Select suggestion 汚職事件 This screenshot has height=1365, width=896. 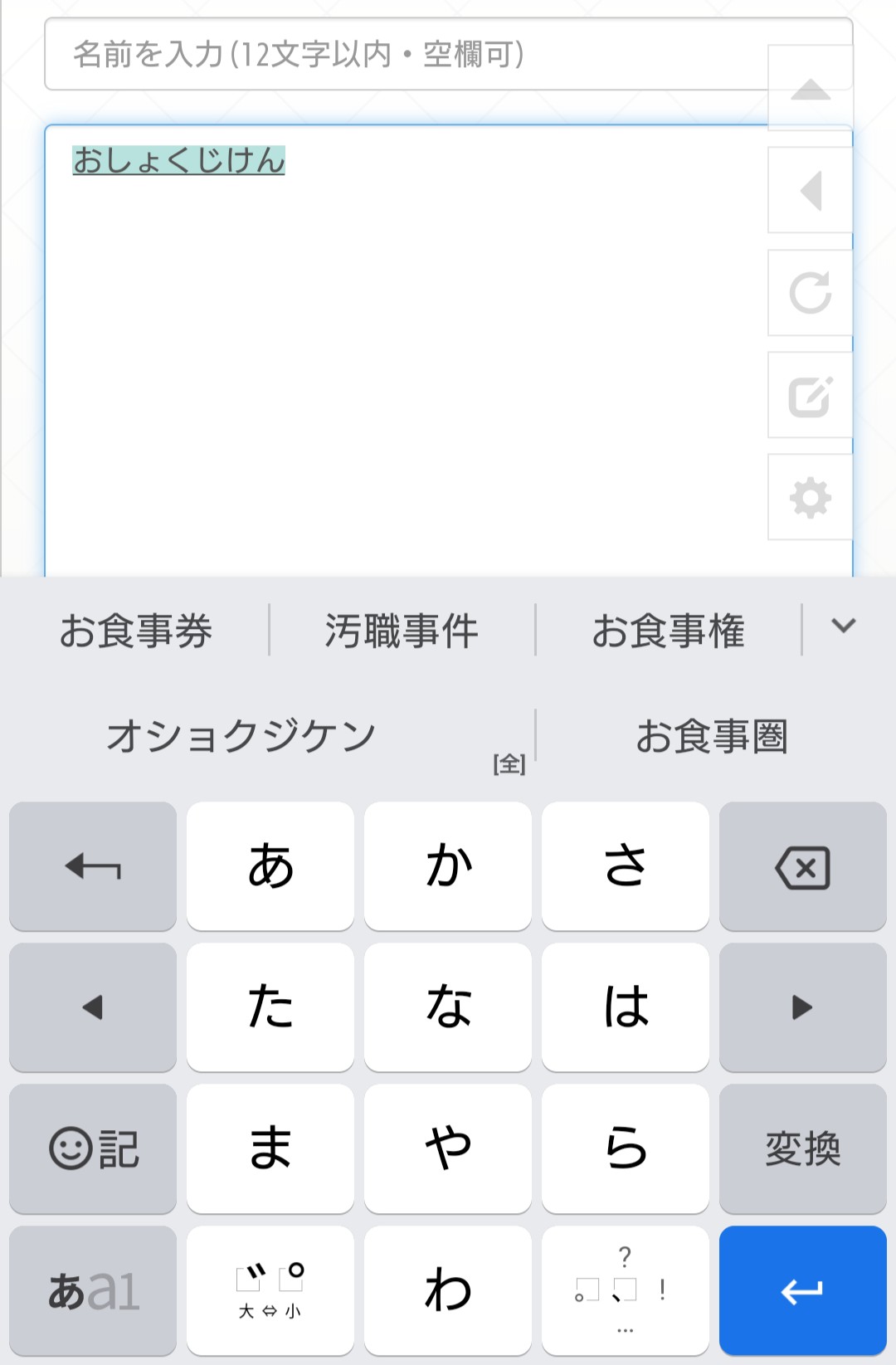tap(402, 631)
